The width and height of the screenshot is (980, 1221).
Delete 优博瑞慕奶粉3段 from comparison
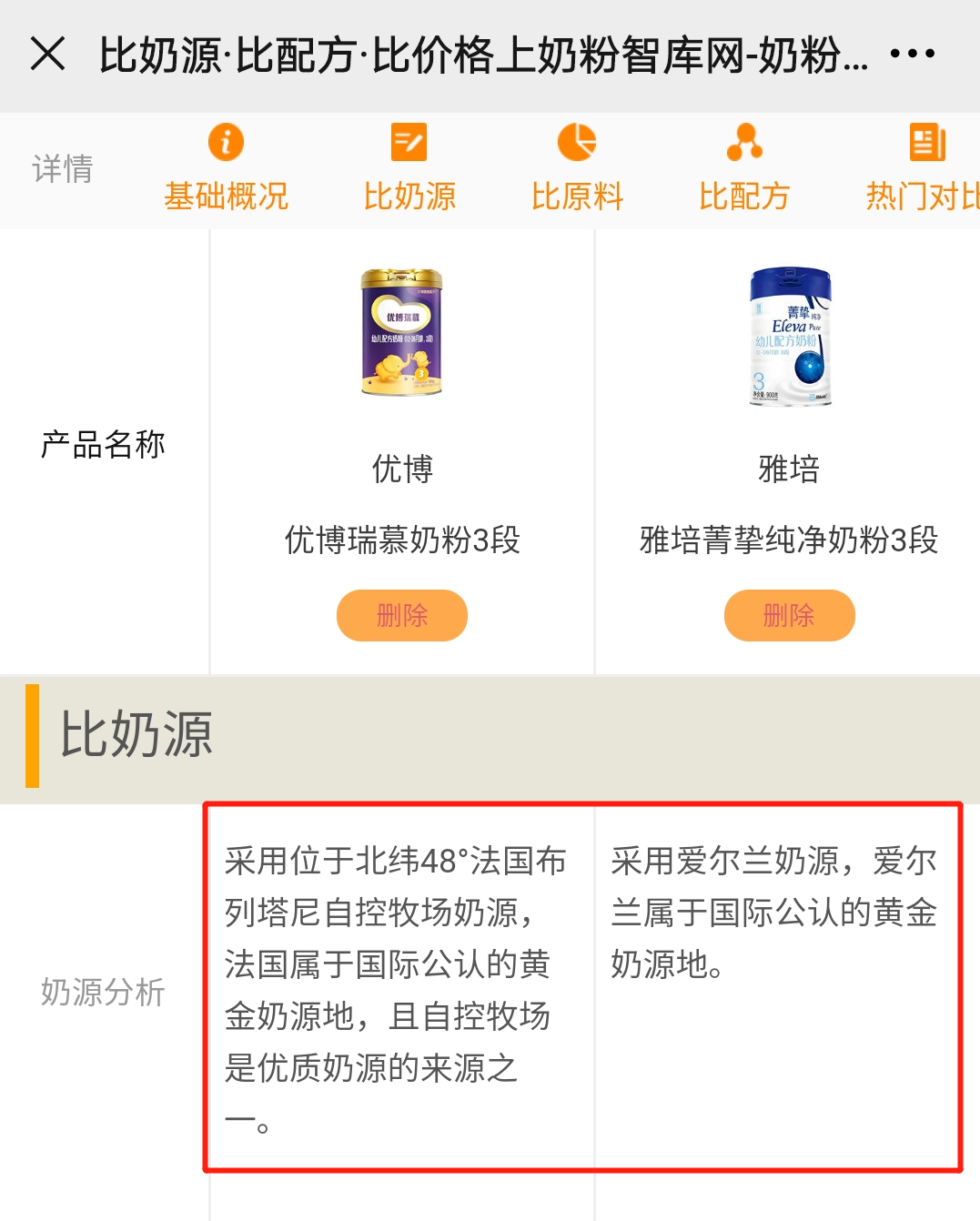(401, 616)
